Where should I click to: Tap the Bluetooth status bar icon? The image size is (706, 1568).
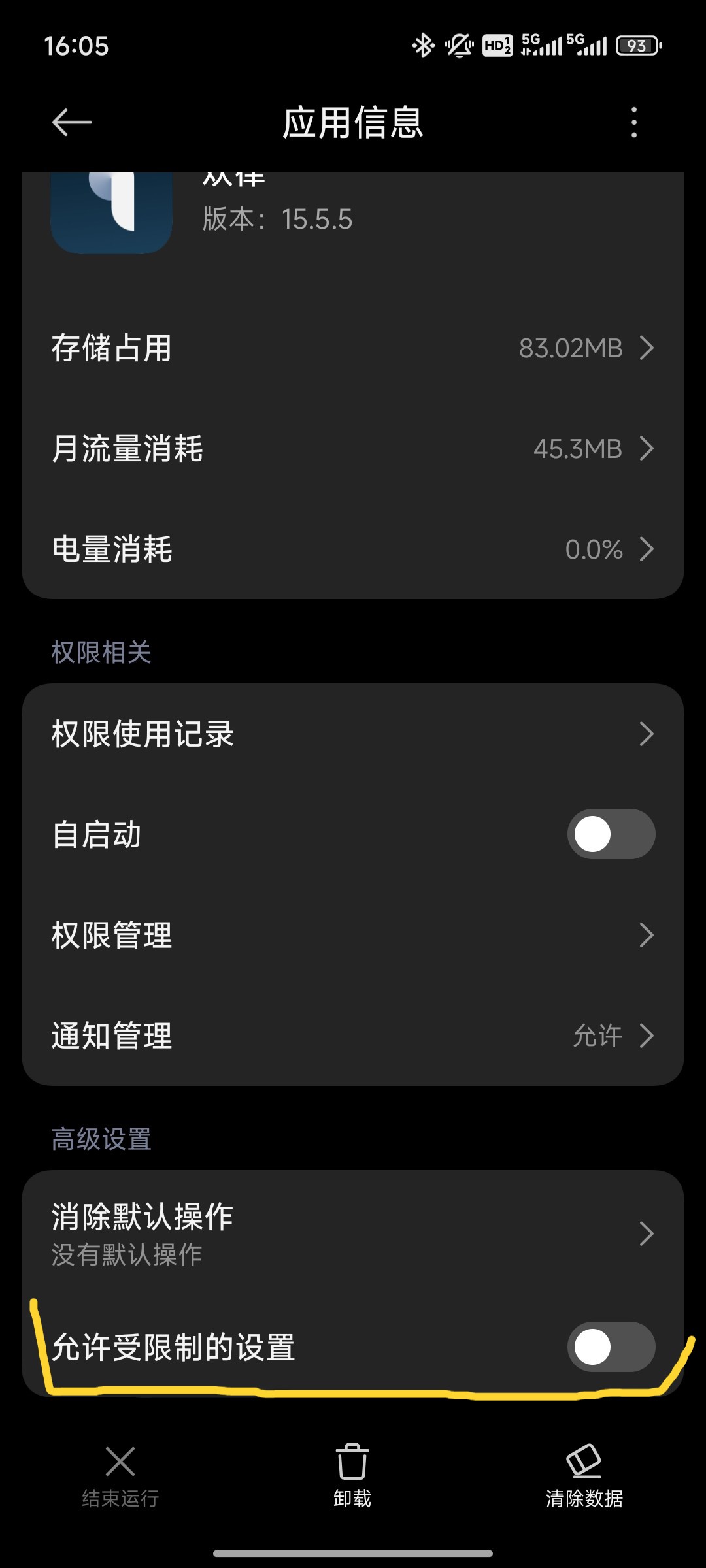[x=424, y=44]
